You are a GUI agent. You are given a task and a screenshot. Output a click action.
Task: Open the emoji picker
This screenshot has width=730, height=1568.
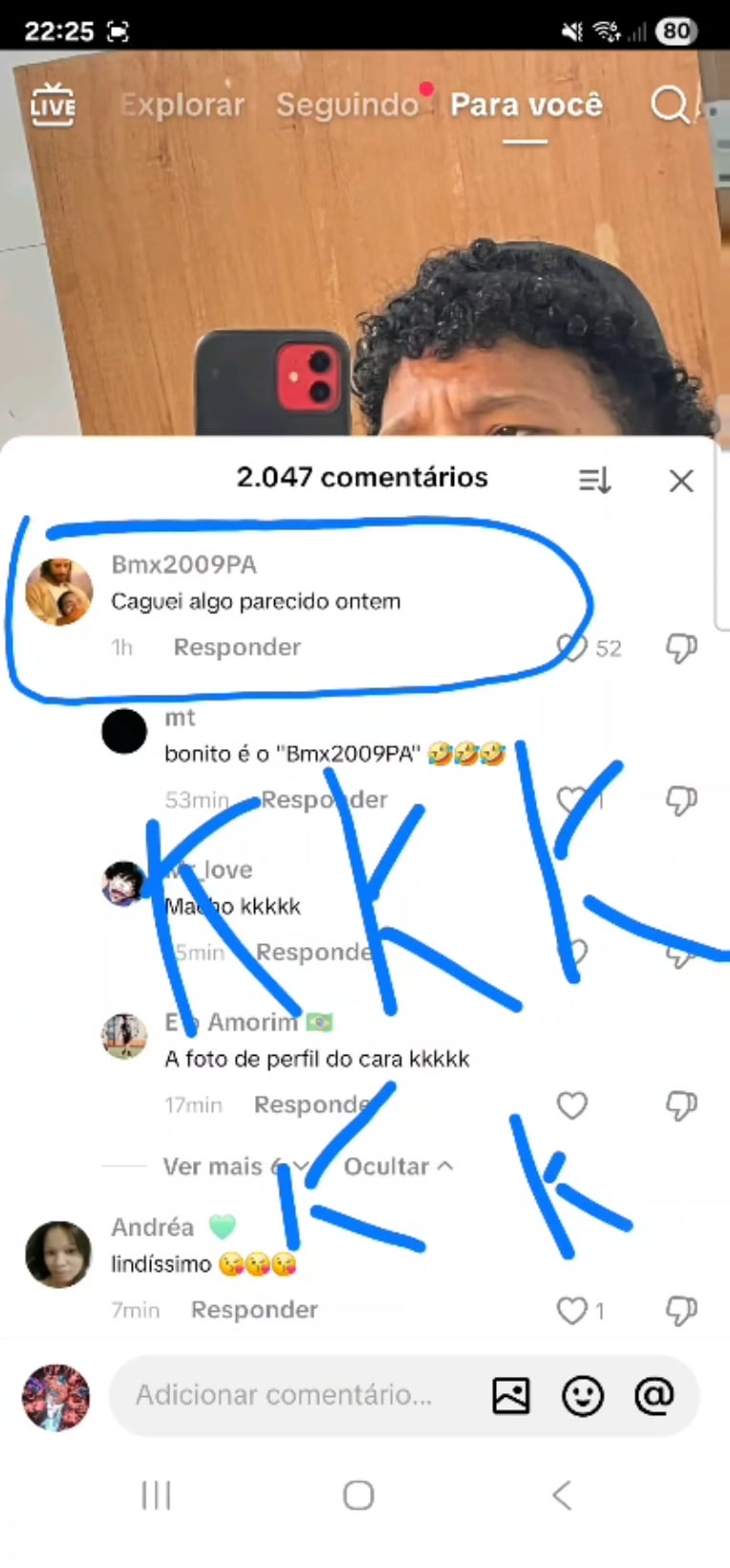coord(582,1396)
